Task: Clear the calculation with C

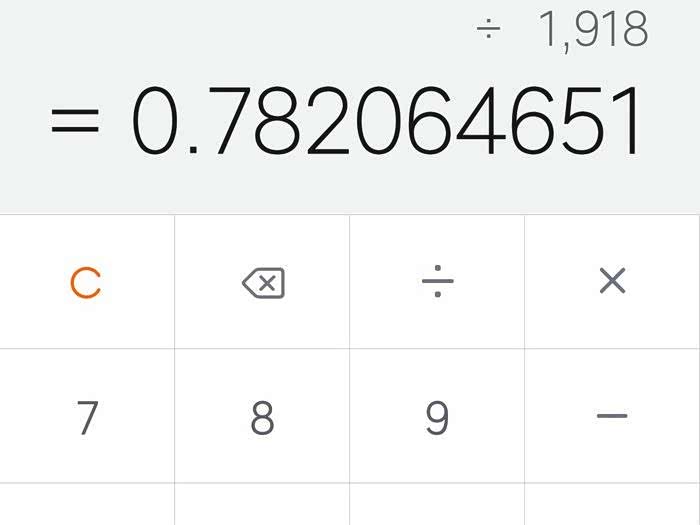Action: point(87,283)
